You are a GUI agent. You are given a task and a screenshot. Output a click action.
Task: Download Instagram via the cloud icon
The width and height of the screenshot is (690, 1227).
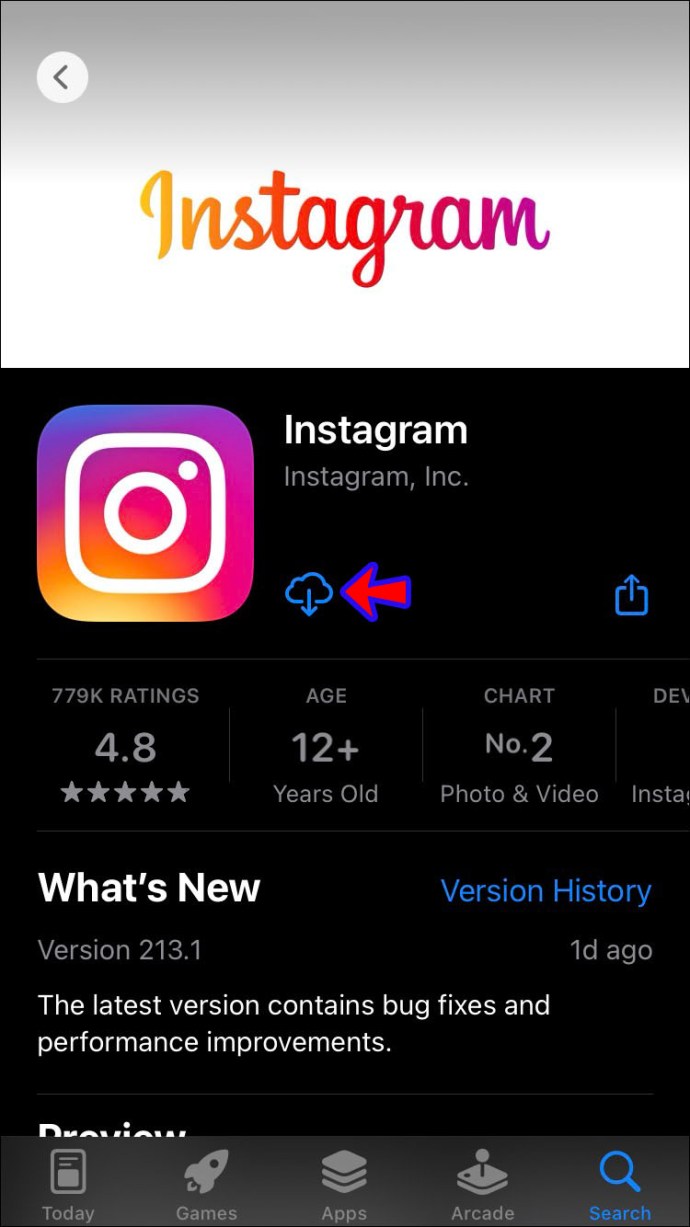pos(308,594)
